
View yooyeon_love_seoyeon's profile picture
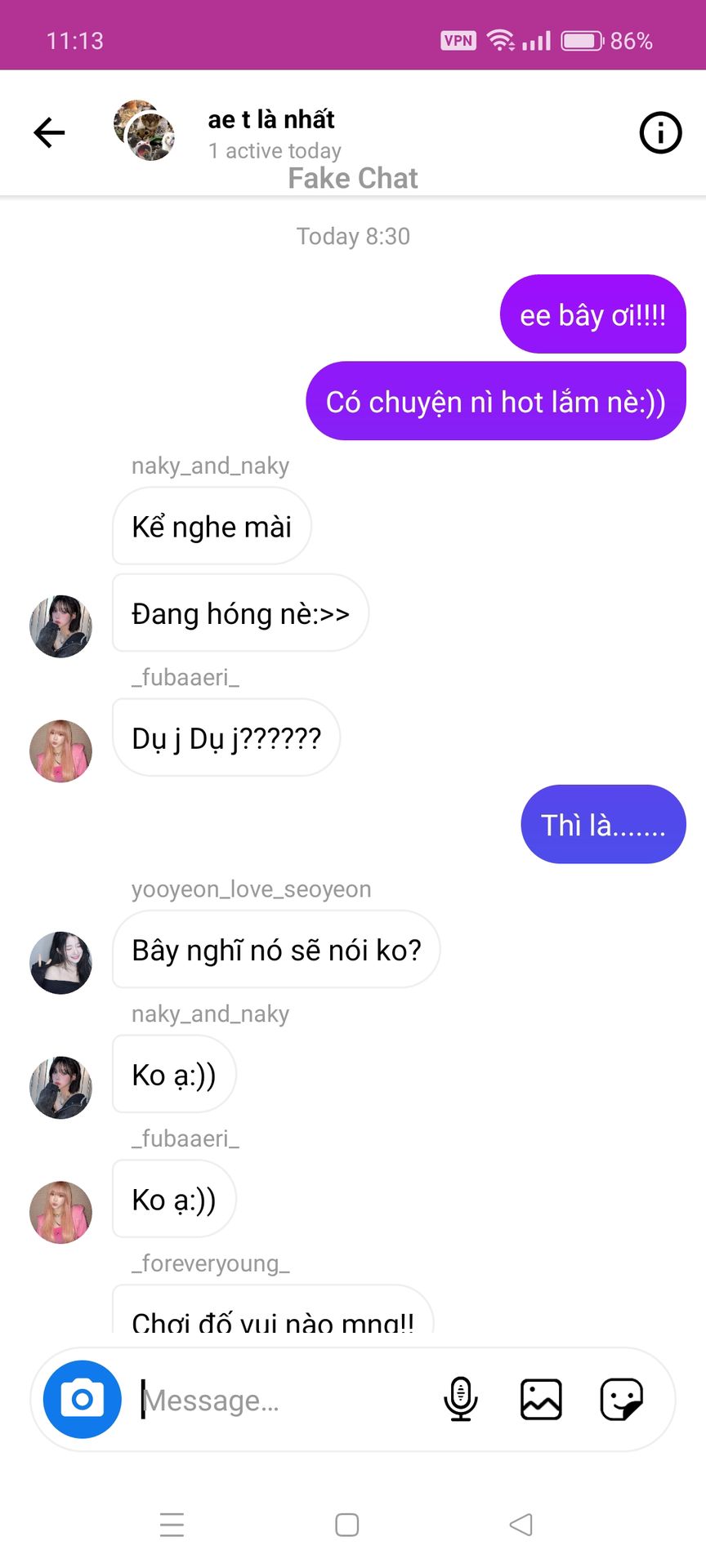point(60,962)
